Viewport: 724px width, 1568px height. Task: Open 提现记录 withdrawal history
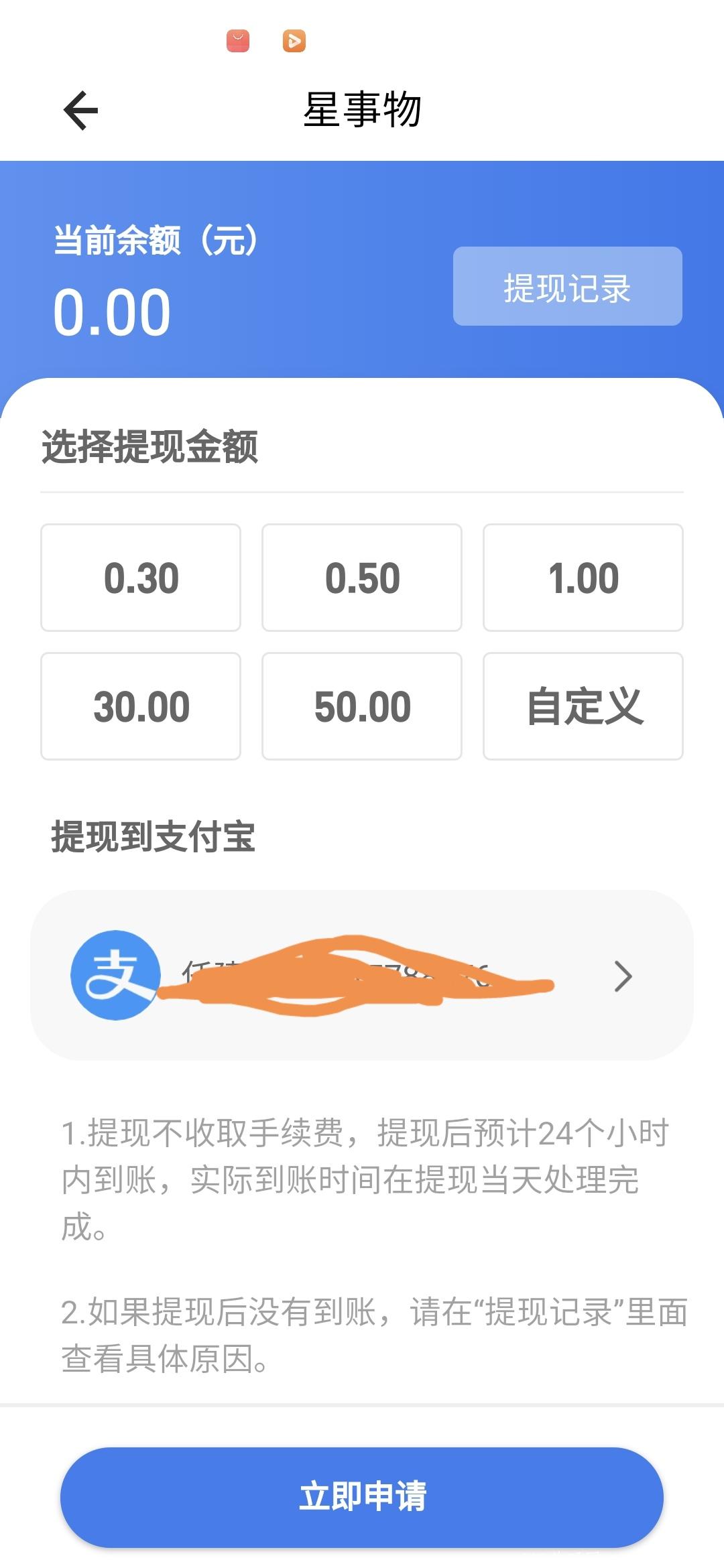point(568,286)
